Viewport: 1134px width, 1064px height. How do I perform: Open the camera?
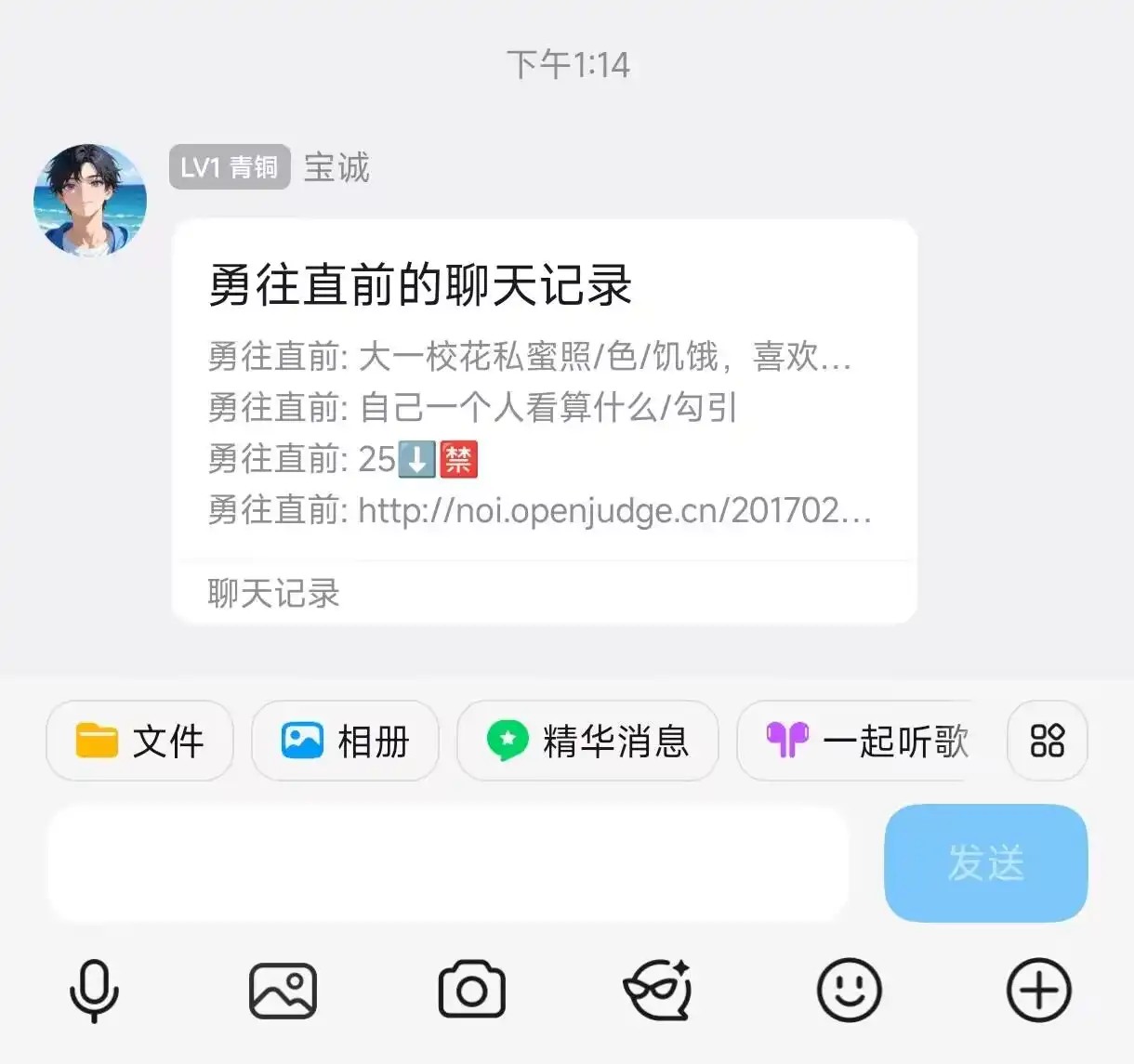[471, 991]
